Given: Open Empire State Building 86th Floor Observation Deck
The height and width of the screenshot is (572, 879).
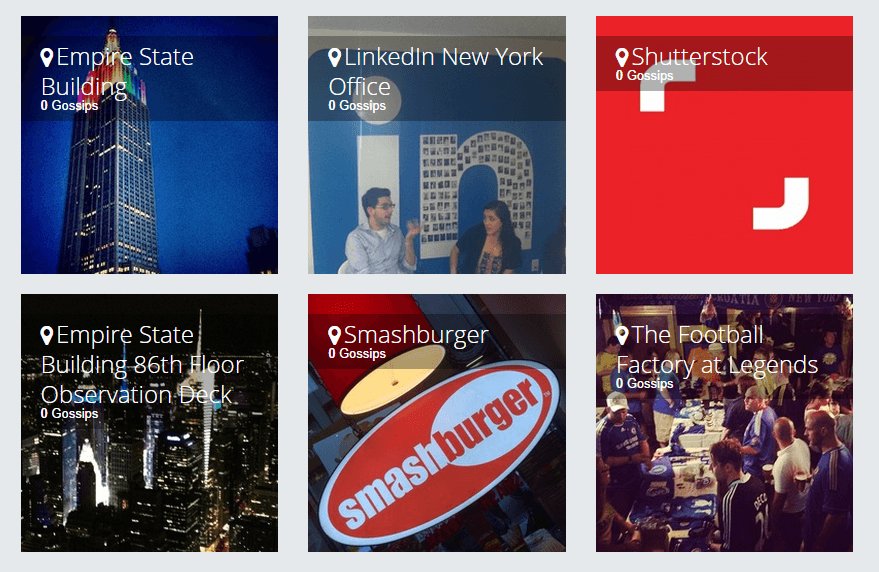Looking at the screenshot, I should pos(149,423).
